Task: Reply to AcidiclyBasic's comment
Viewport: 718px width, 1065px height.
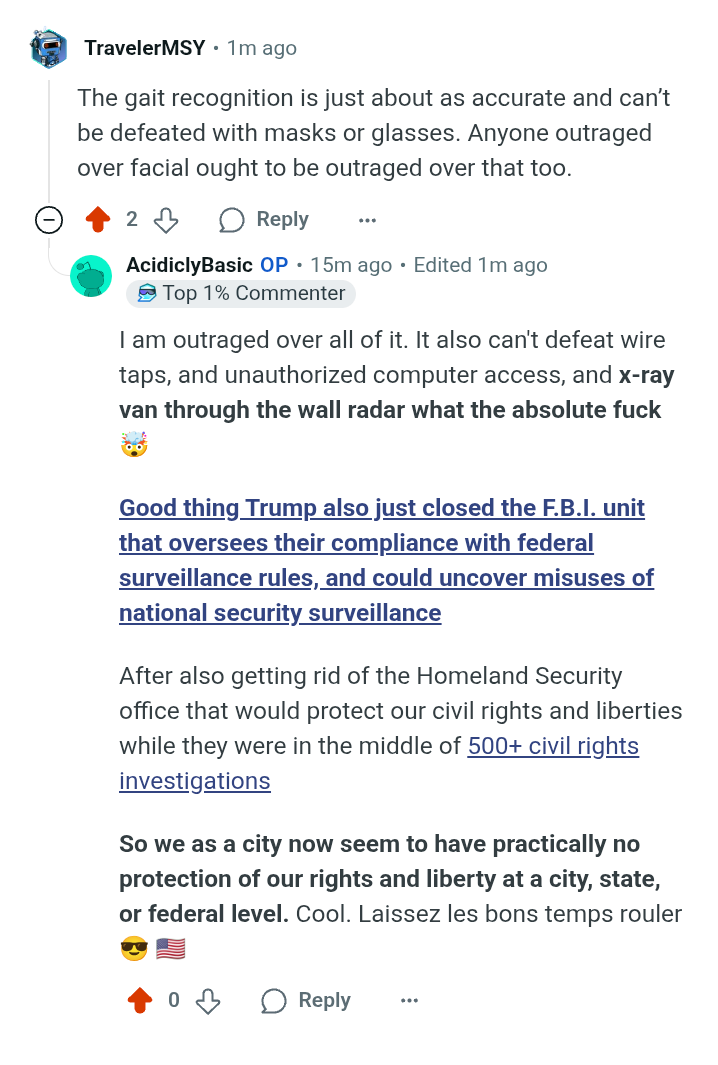Action: click(306, 1001)
